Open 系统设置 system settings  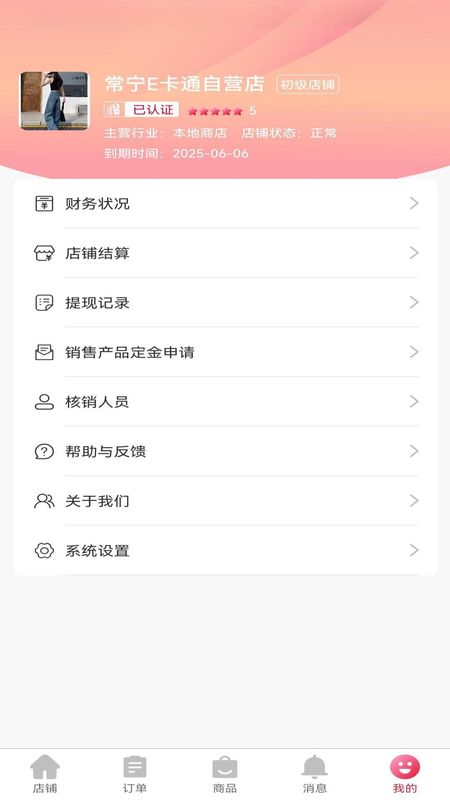(225, 550)
